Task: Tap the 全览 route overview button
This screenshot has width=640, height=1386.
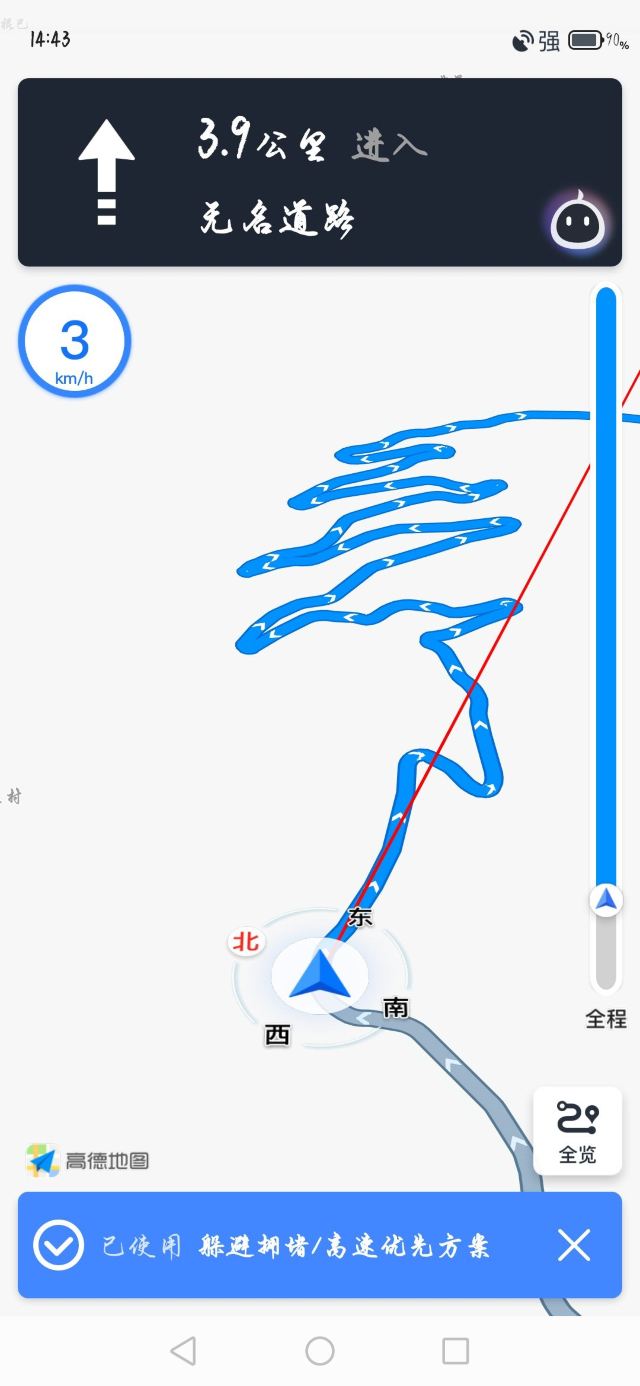Action: click(577, 1131)
